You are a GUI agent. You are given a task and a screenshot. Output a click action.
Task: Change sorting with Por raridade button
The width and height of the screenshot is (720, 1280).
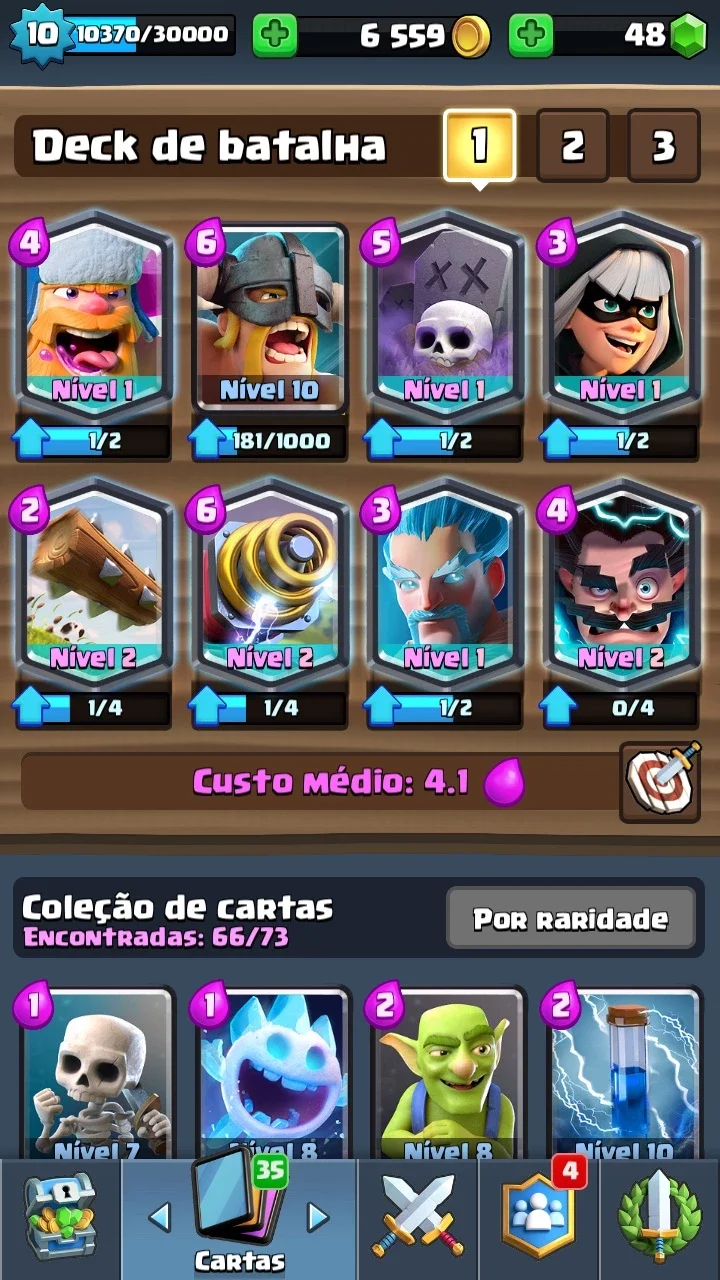pos(570,918)
